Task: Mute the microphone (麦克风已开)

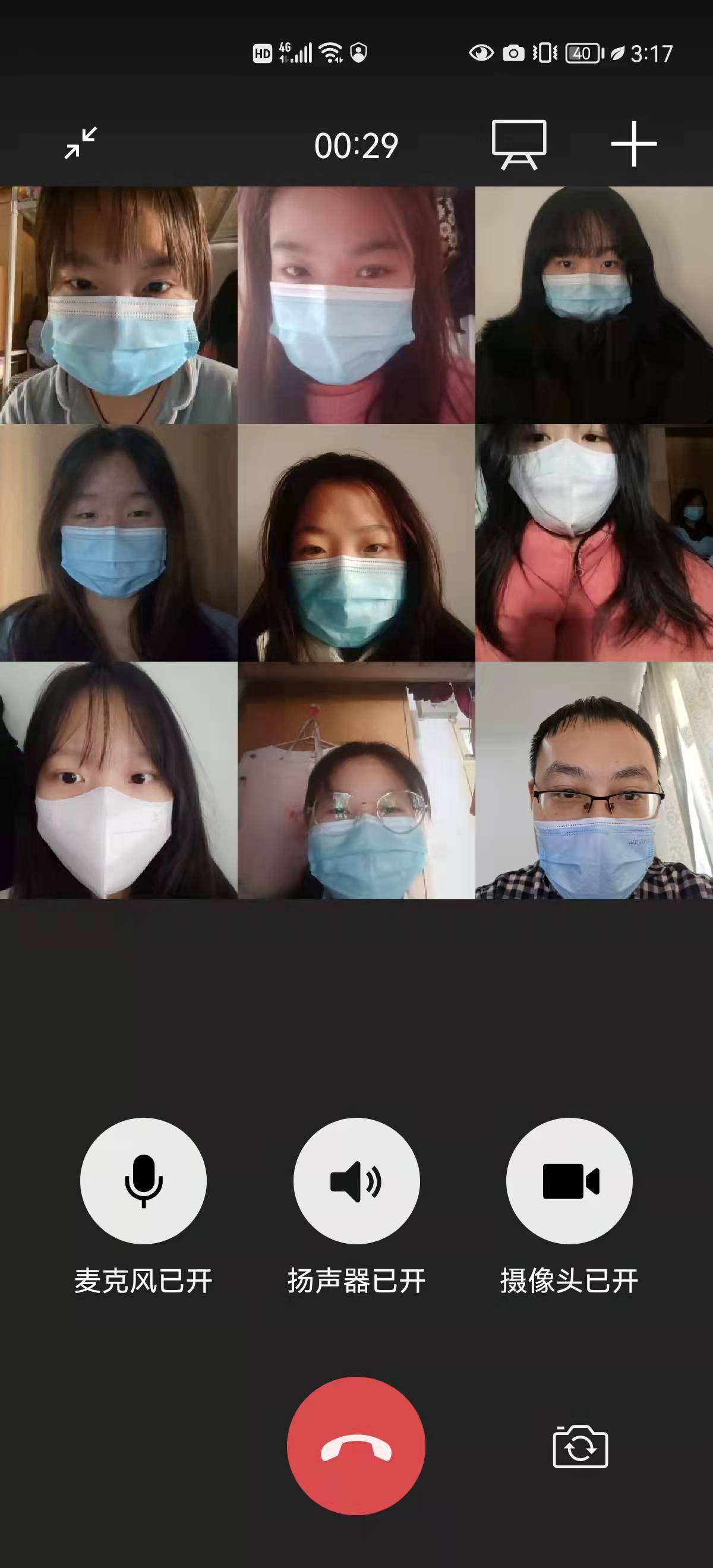Action: [143, 1180]
